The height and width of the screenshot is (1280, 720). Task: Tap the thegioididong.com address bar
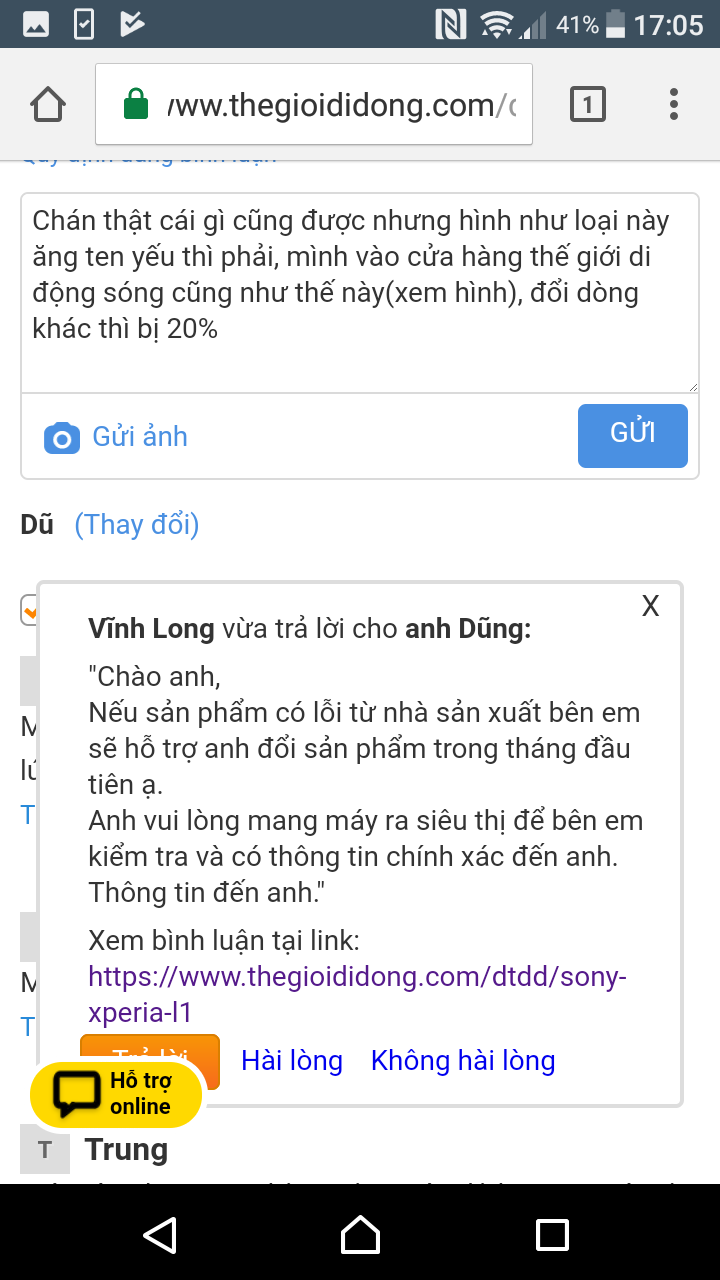pos(340,105)
